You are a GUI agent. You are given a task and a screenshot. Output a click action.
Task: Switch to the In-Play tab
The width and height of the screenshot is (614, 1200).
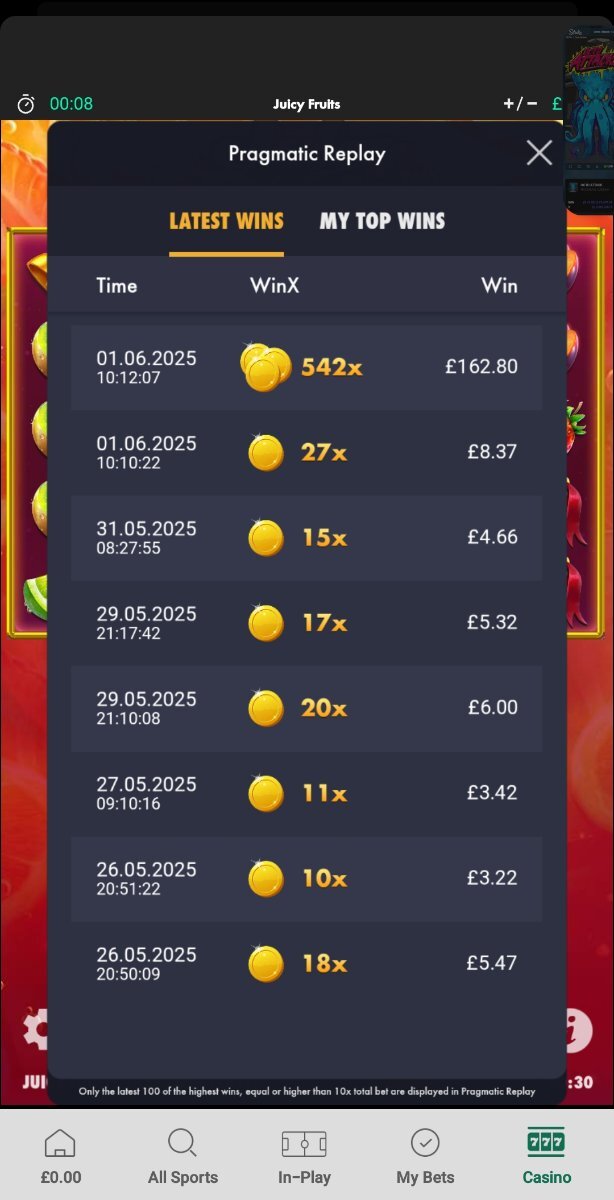pyautogui.click(x=304, y=1155)
